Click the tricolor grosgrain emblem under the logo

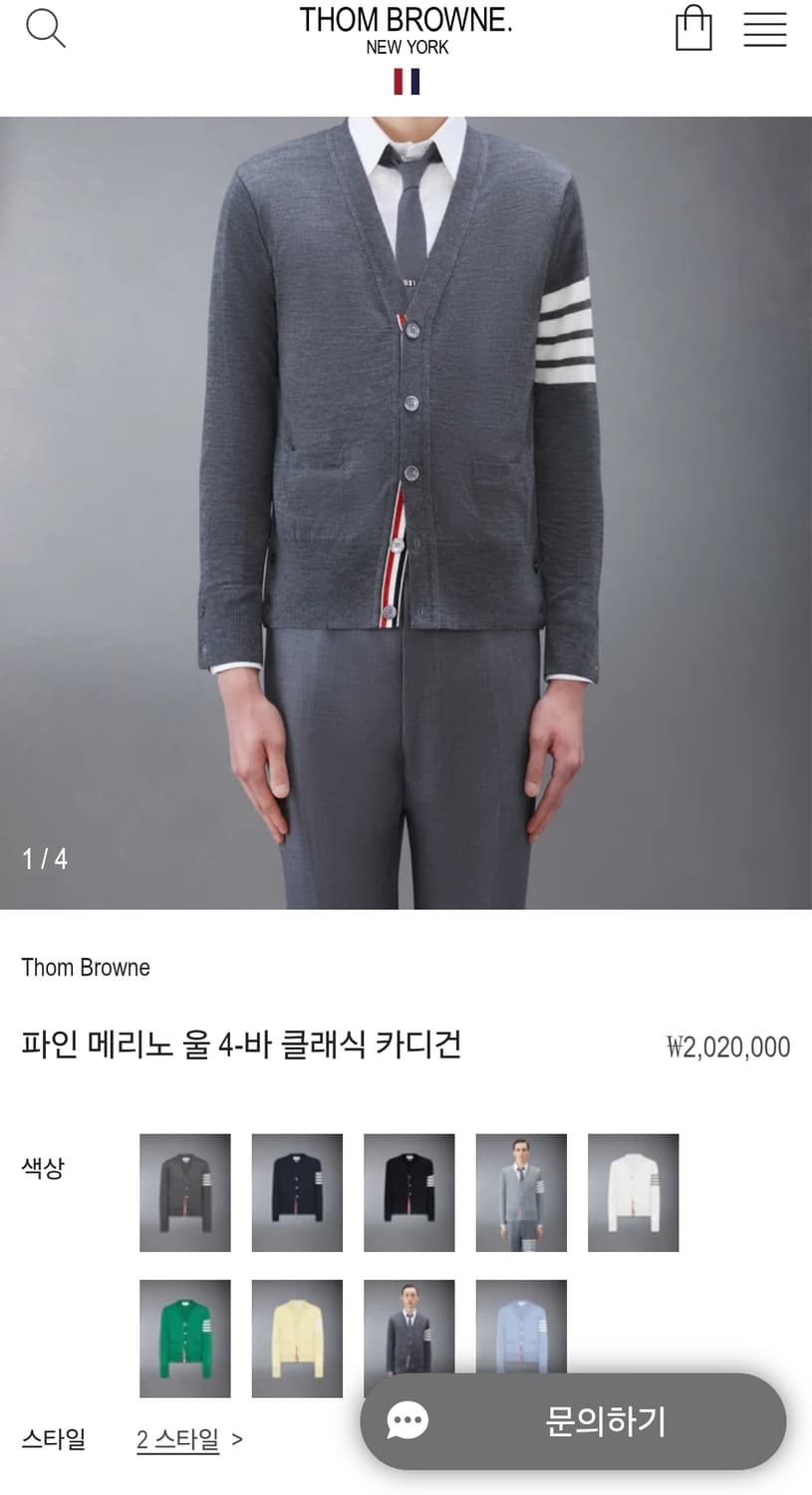(x=406, y=81)
